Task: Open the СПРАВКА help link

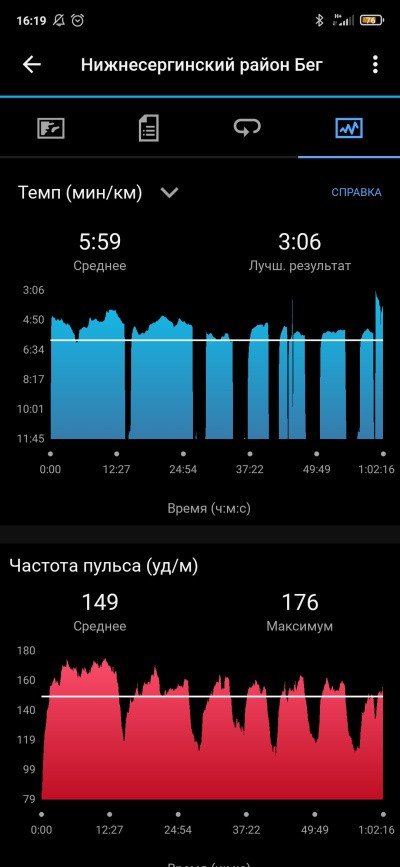Action: (x=356, y=192)
